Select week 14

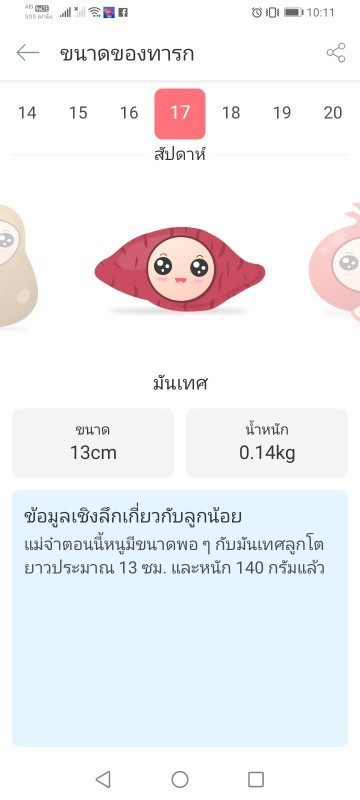click(x=27, y=113)
